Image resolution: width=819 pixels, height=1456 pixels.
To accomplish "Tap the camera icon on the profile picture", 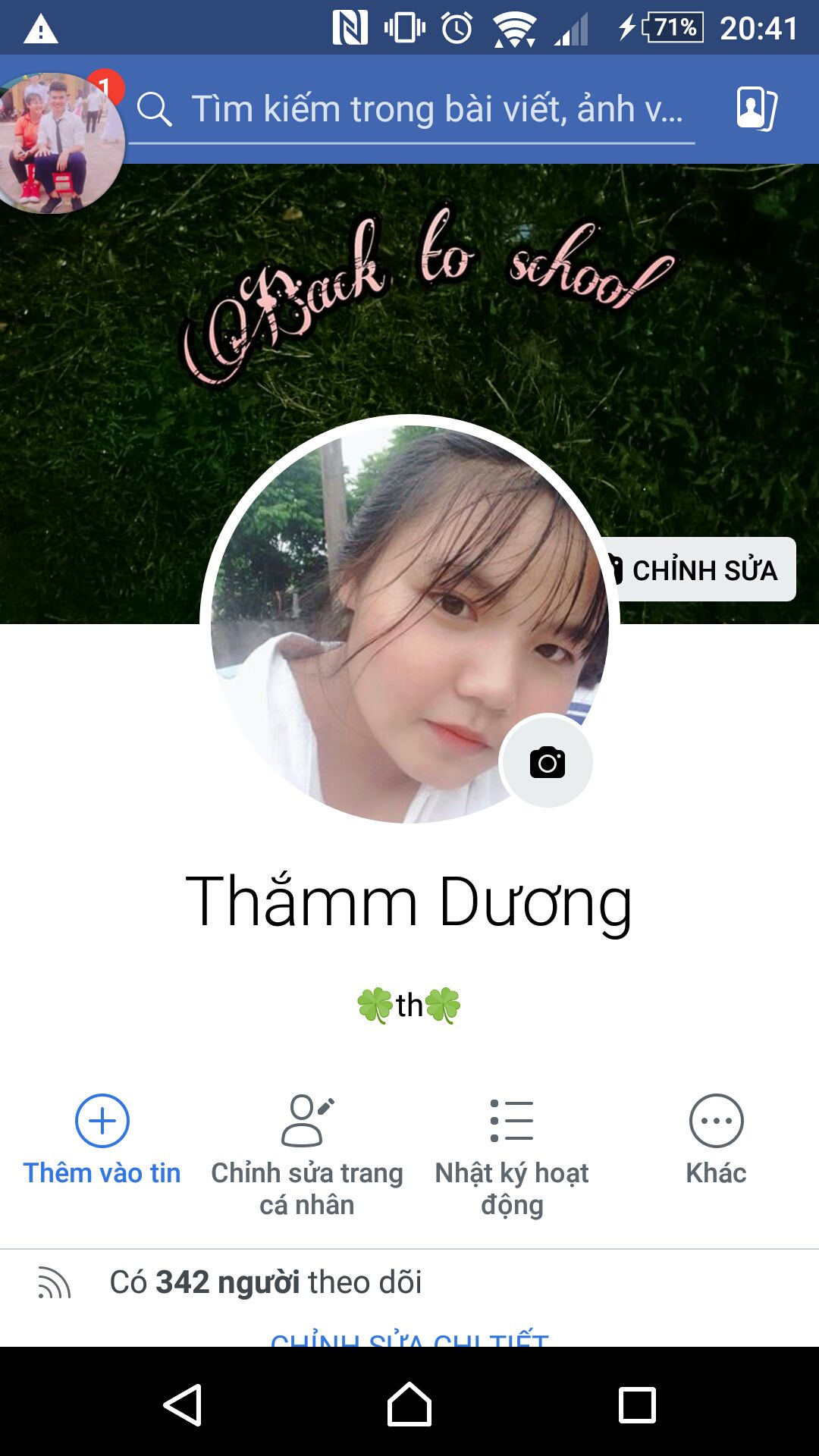I will 547,762.
